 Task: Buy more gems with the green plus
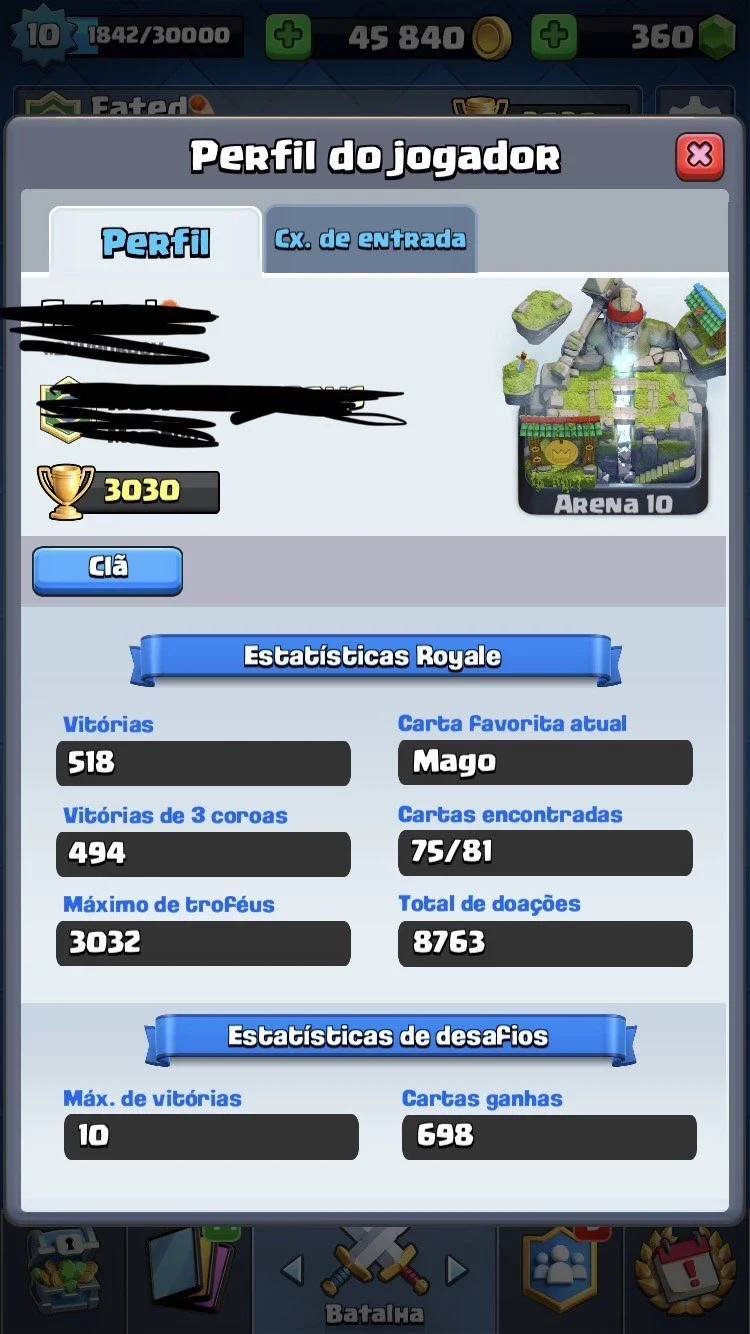point(554,38)
